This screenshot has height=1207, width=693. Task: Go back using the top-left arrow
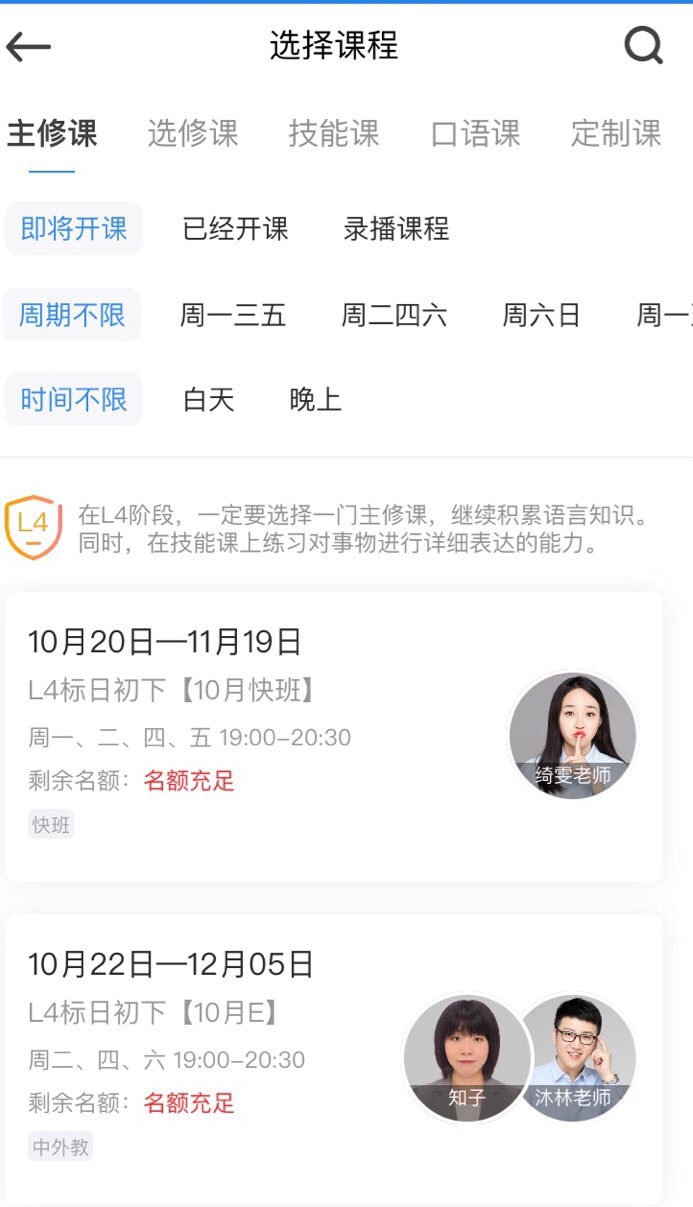coord(29,46)
